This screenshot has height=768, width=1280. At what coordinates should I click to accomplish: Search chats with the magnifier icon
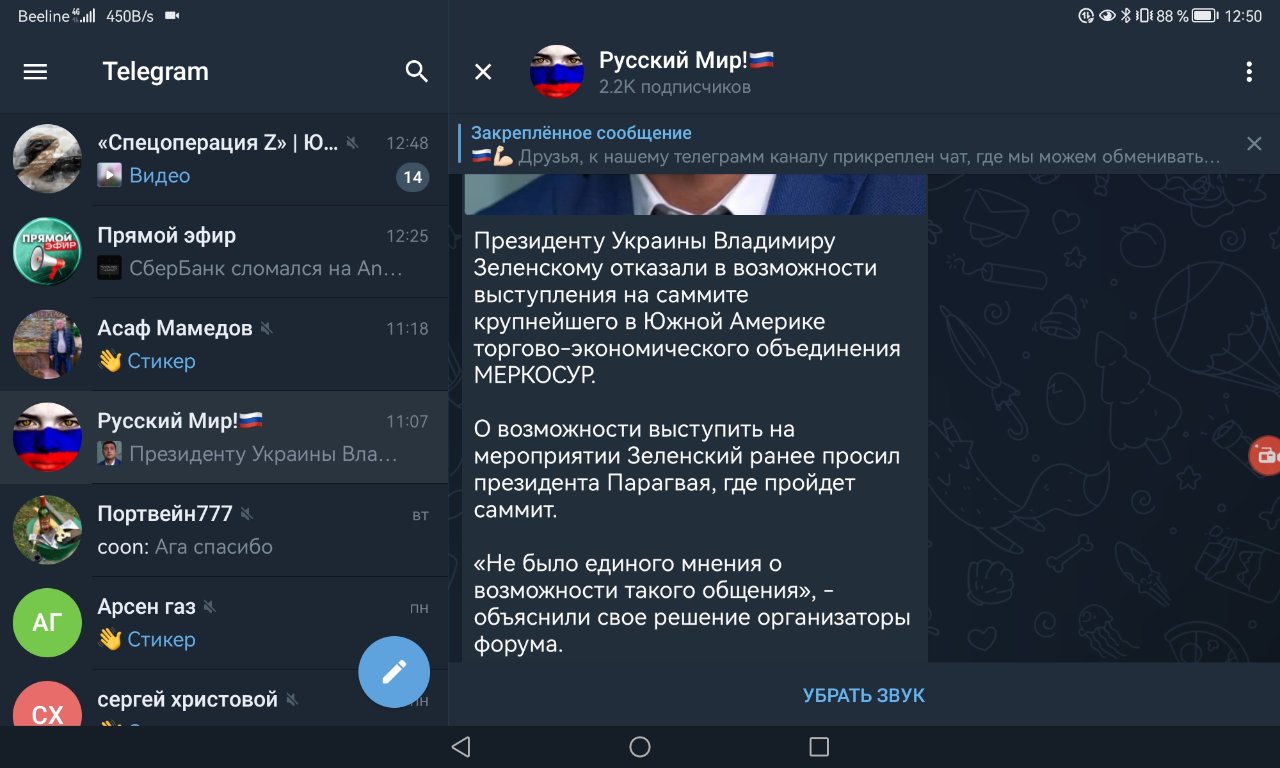coord(416,71)
